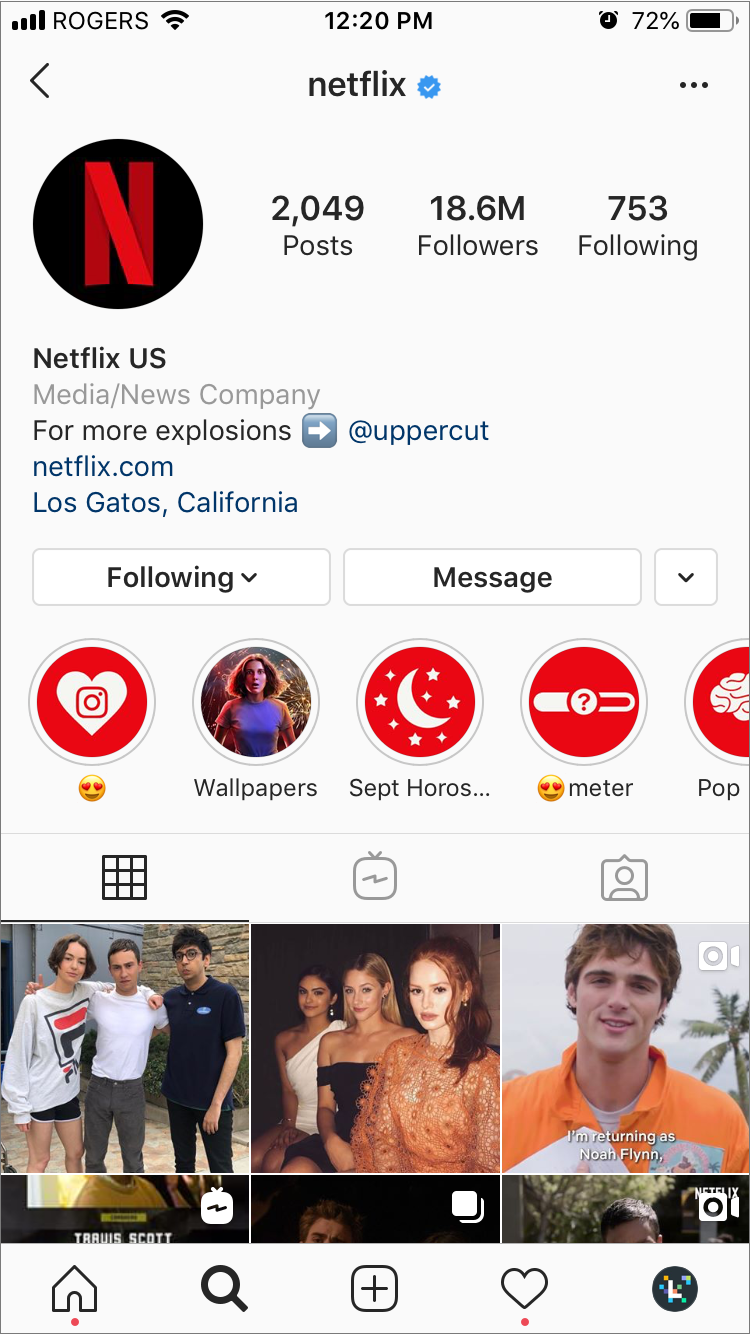Screen dimensions: 750x1334
Task: Open the heart-eyes meter highlight
Action: tap(584, 702)
